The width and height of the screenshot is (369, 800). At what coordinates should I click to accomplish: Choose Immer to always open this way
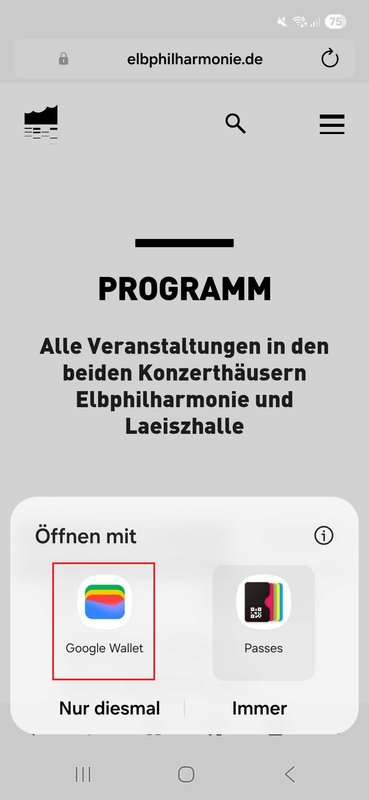point(259,708)
